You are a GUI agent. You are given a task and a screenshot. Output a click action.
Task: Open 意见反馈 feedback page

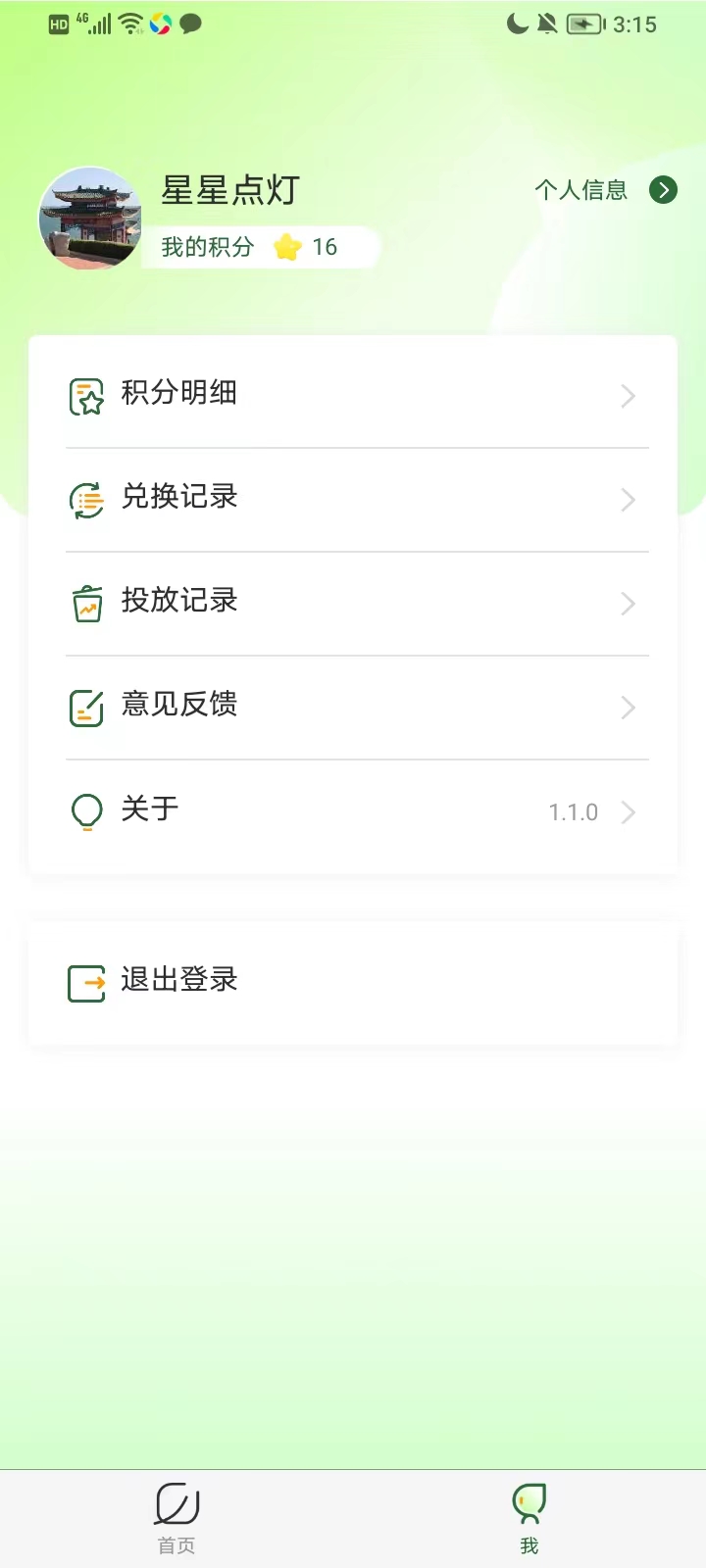coord(353,707)
